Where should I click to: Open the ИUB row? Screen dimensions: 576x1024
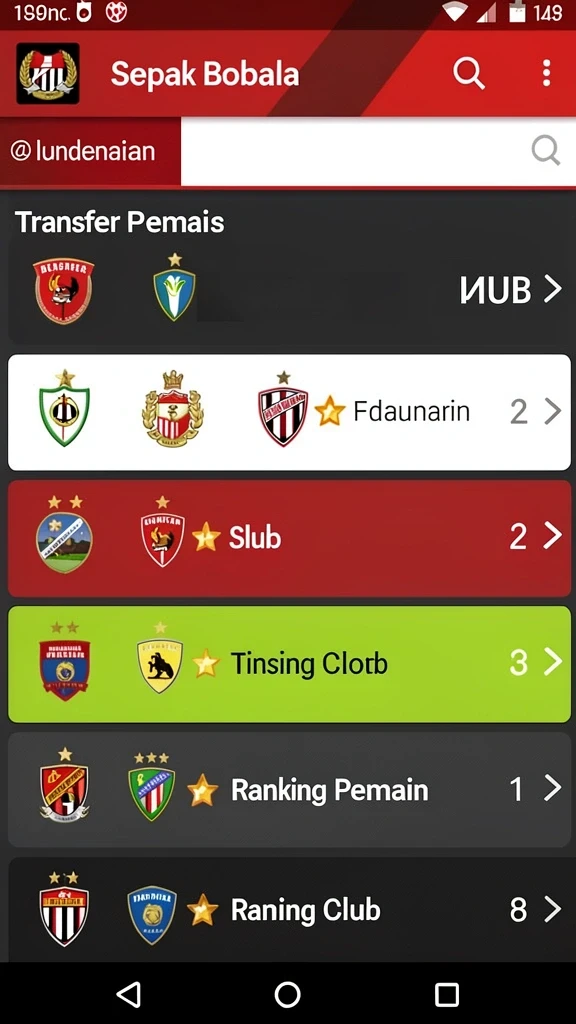point(289,290)
